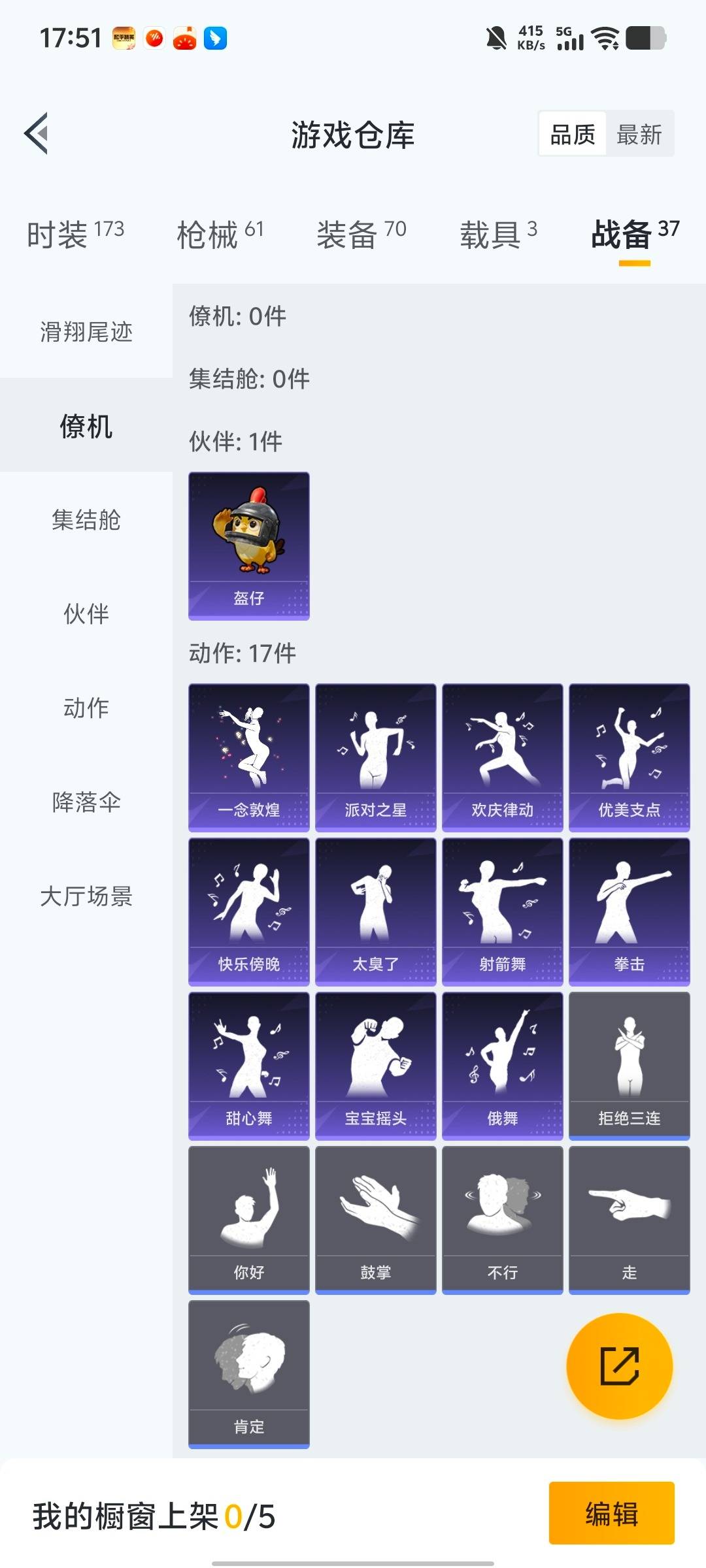The image size is (706, 1568).
Task: Switch sorting to 品质
Action: 571,134
